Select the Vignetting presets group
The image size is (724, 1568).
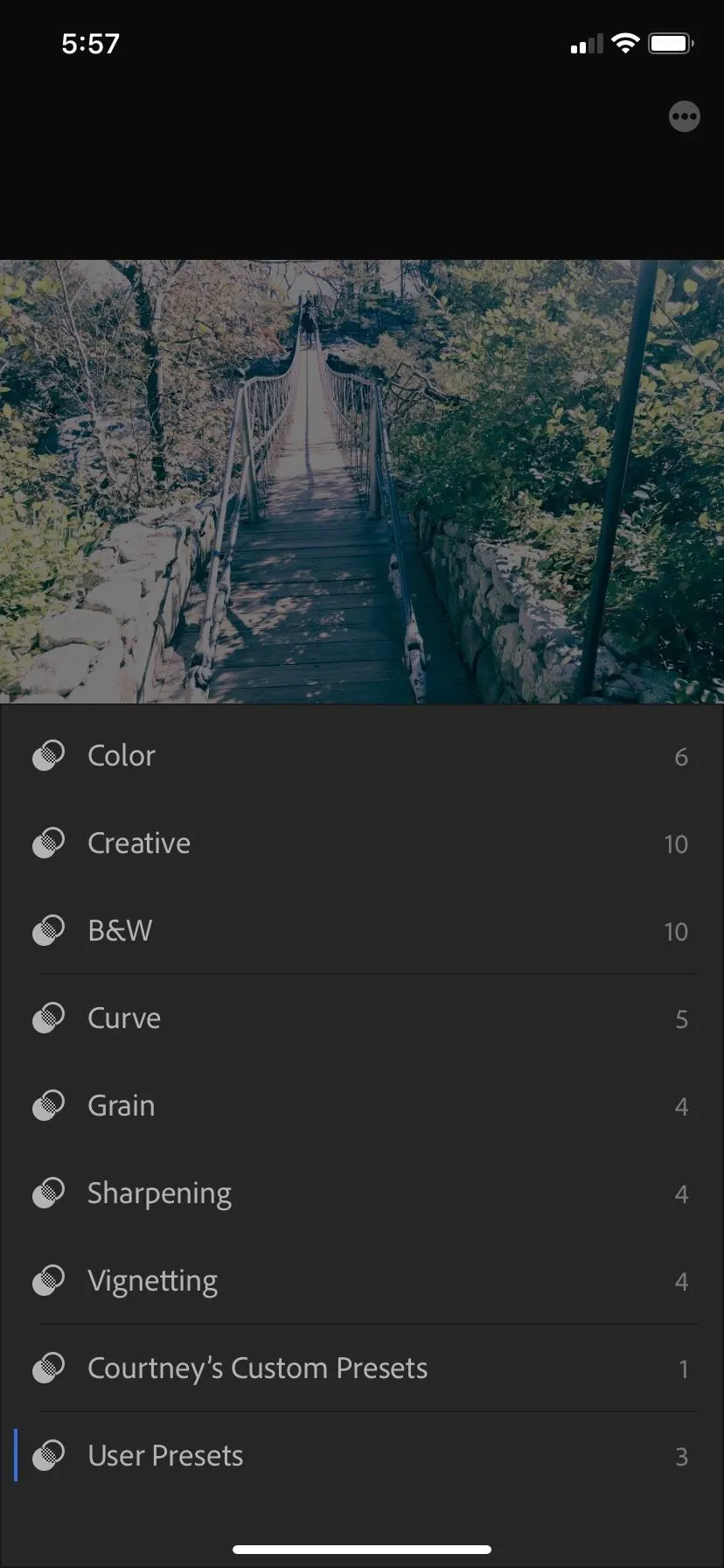point(362,1281)
